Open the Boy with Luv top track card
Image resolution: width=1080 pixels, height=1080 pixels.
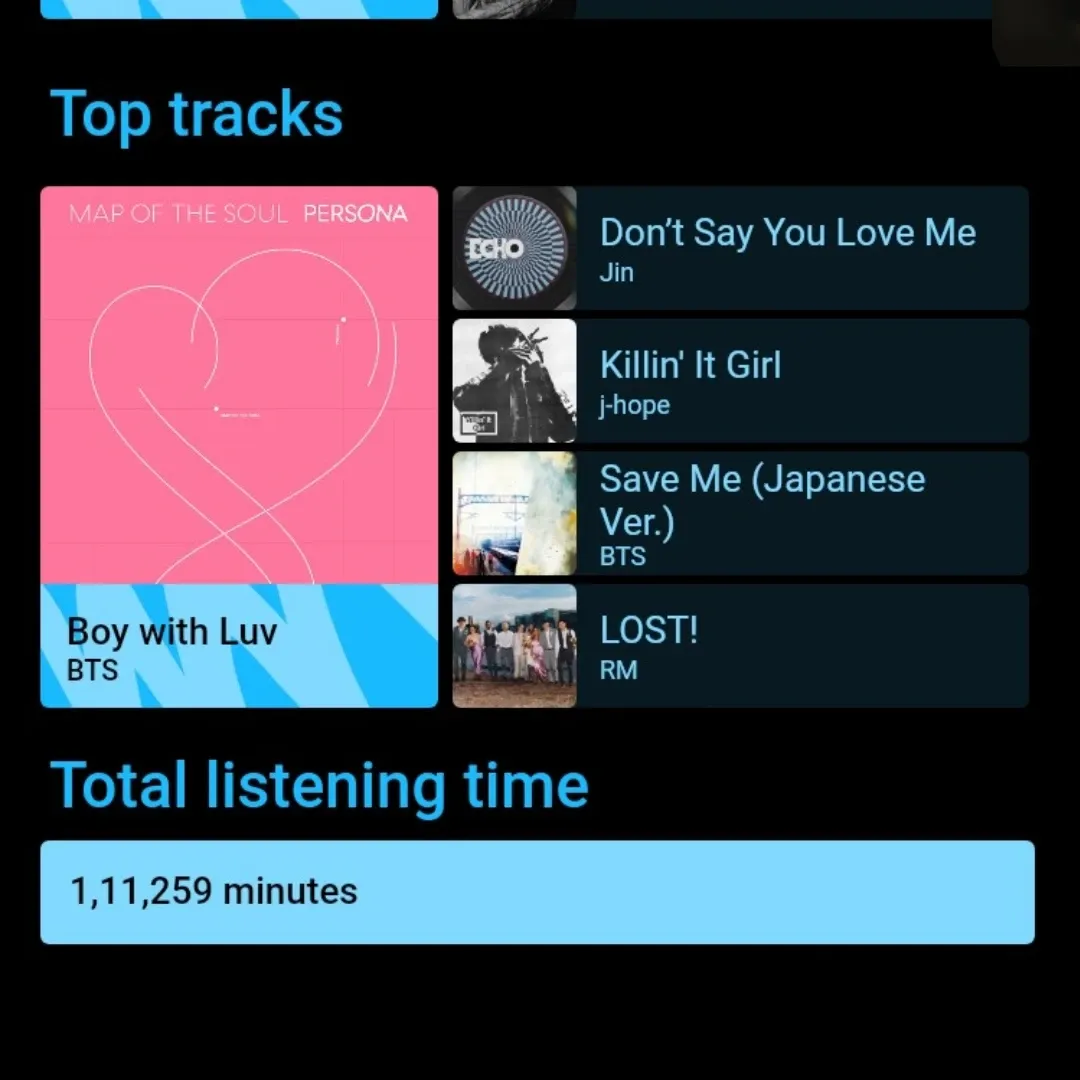(x=239, y=446)
